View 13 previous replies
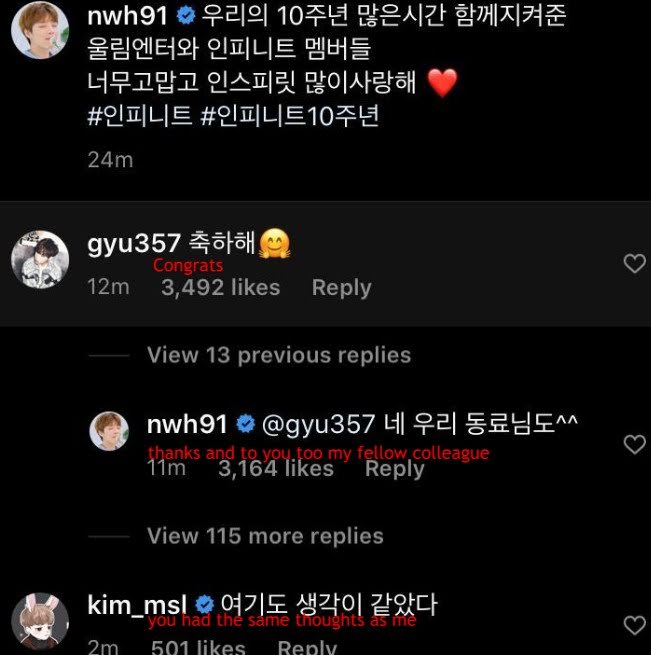Screen dimensions: 651x655 (278, 355)
